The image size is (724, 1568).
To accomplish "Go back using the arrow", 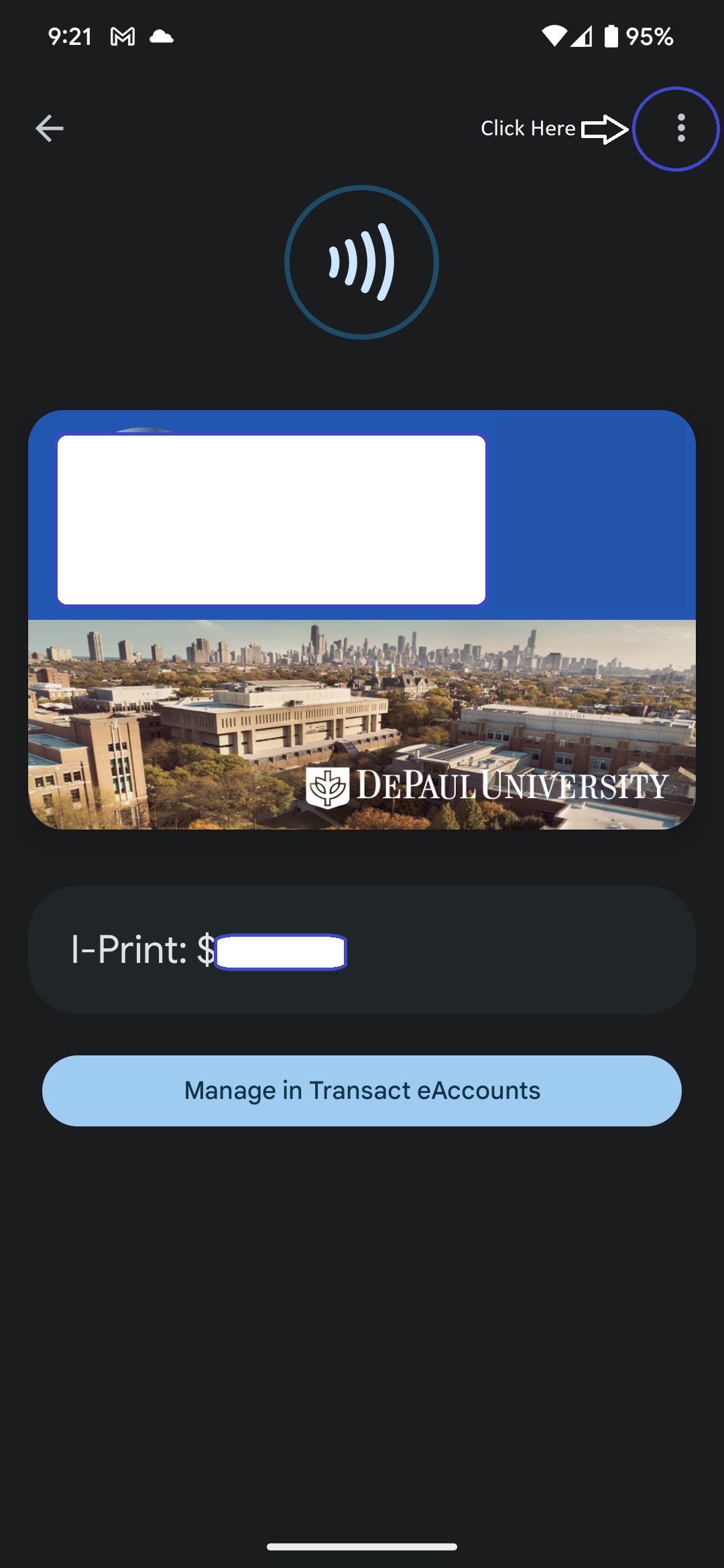I will 50,128.
